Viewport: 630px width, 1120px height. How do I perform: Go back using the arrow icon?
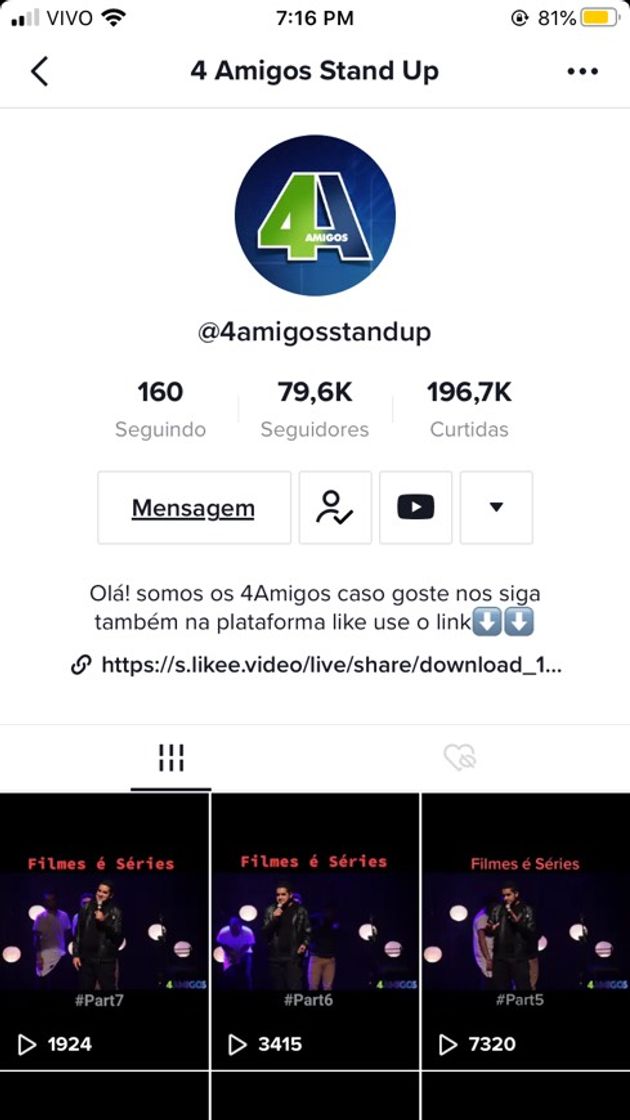[39, 71]
